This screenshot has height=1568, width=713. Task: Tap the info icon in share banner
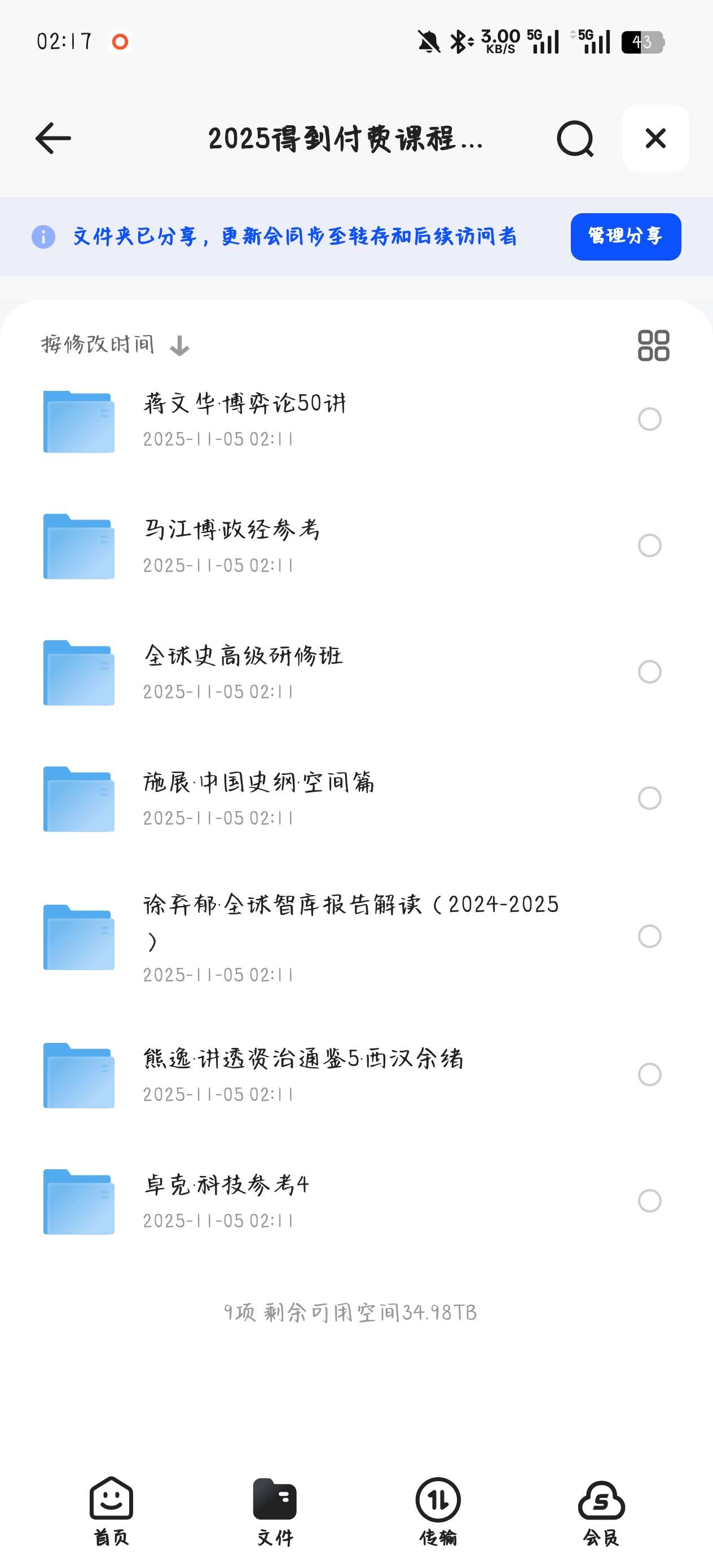43,237
